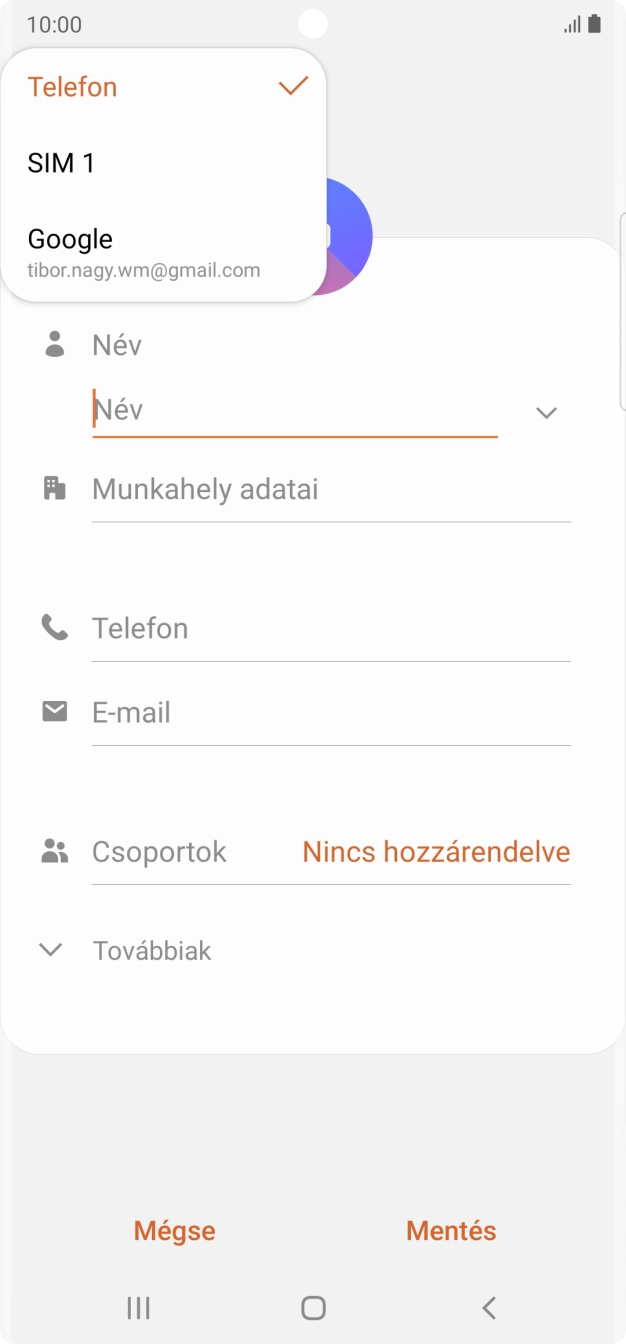Image resolution: width=626 pixels, height=1344 pixels.
Task: Enter Munkahely adatai field
Action: [x=330, y=490]
